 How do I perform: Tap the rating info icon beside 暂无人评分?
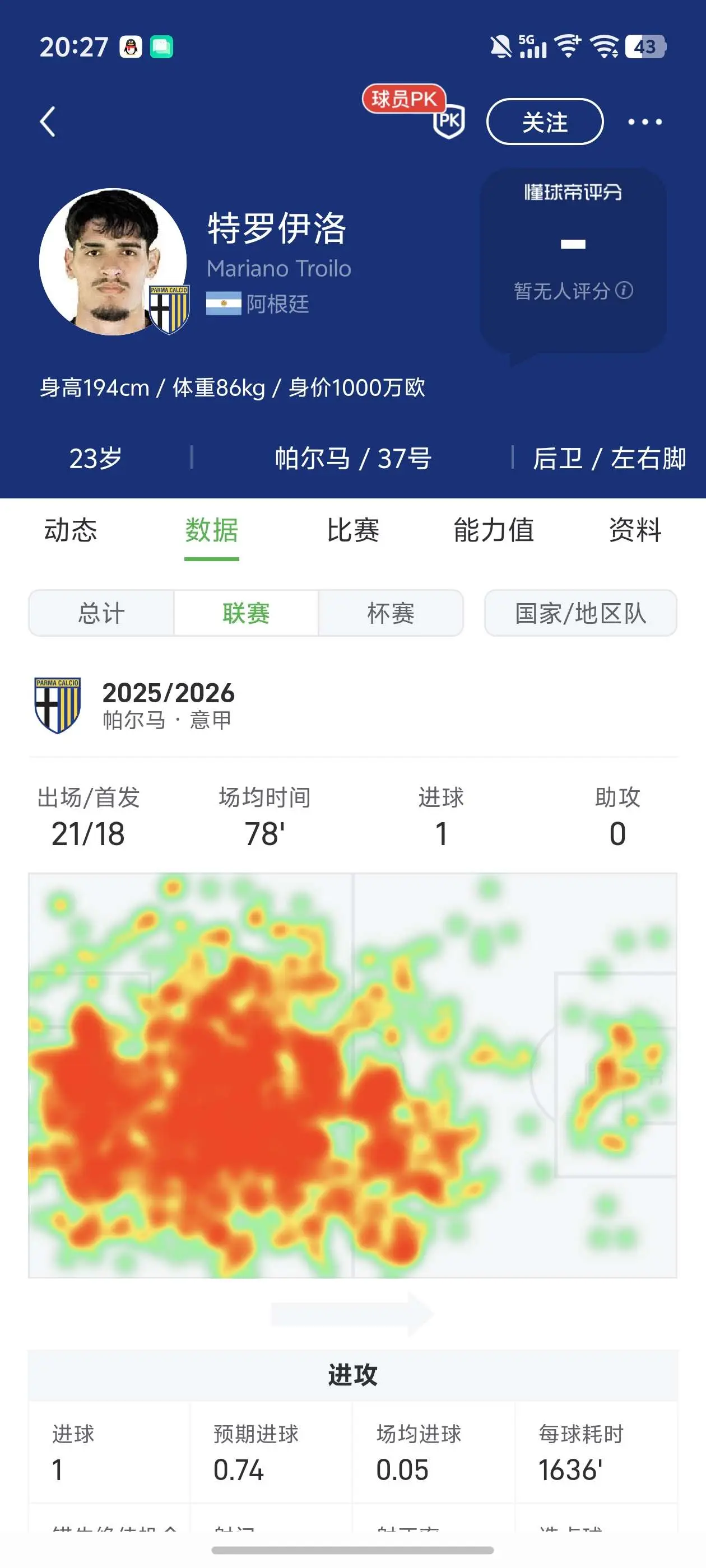[624, 290]
